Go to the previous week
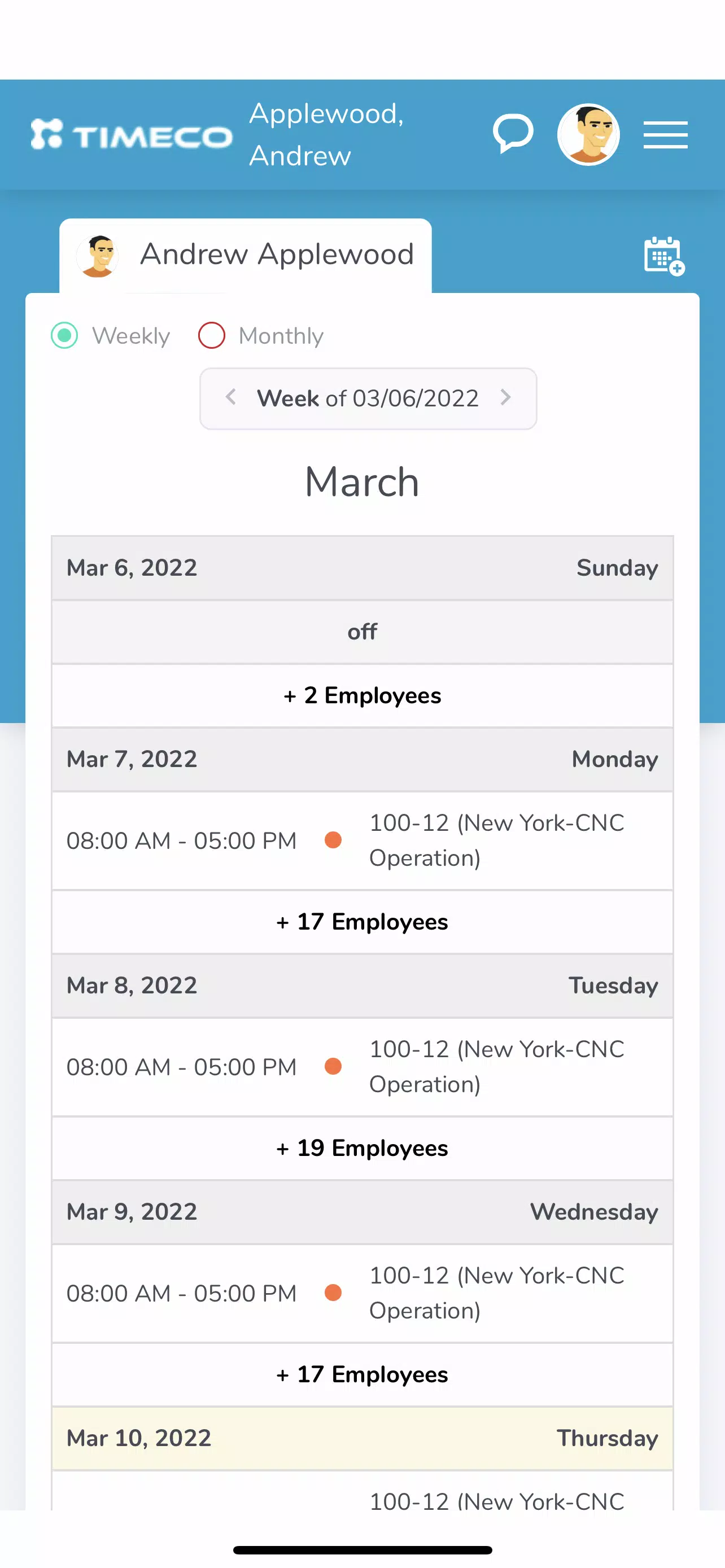This screenshot has width=725, height=1568. (x=231, y=397)
